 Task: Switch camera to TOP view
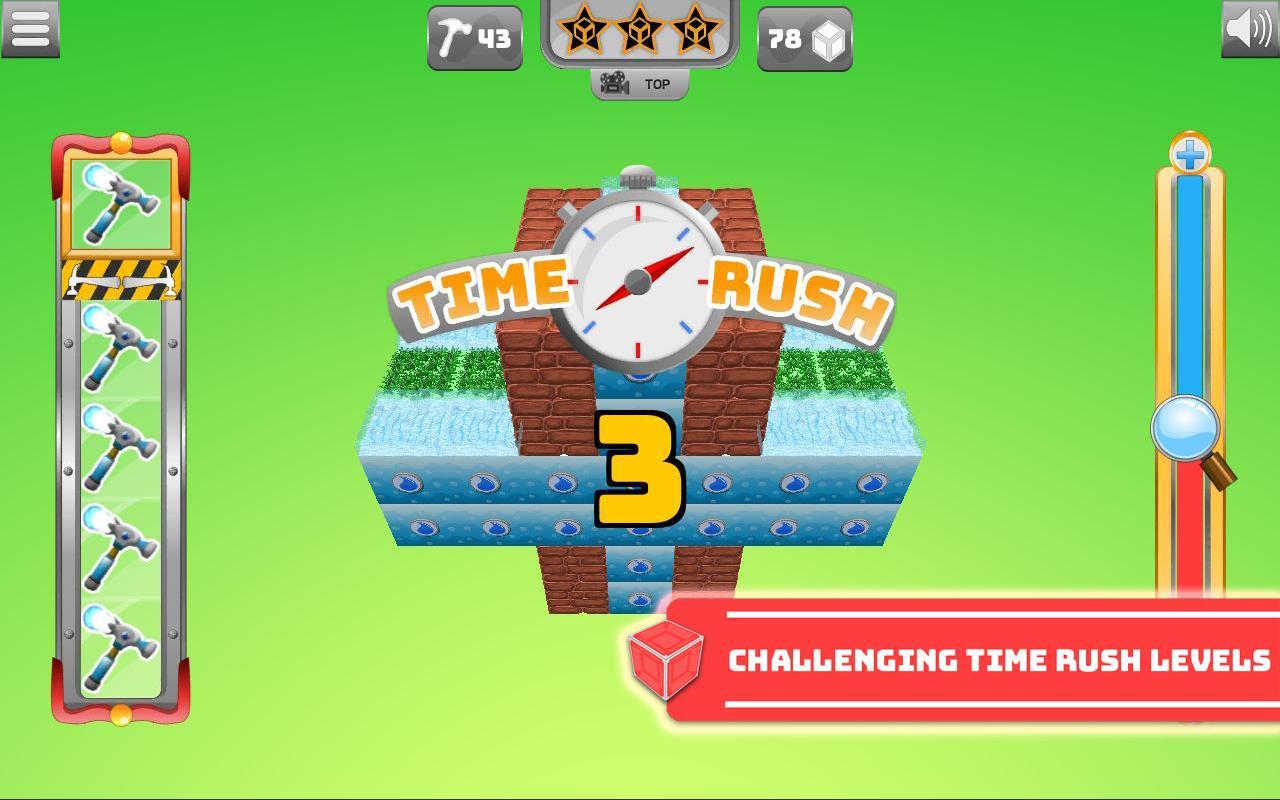639,85
